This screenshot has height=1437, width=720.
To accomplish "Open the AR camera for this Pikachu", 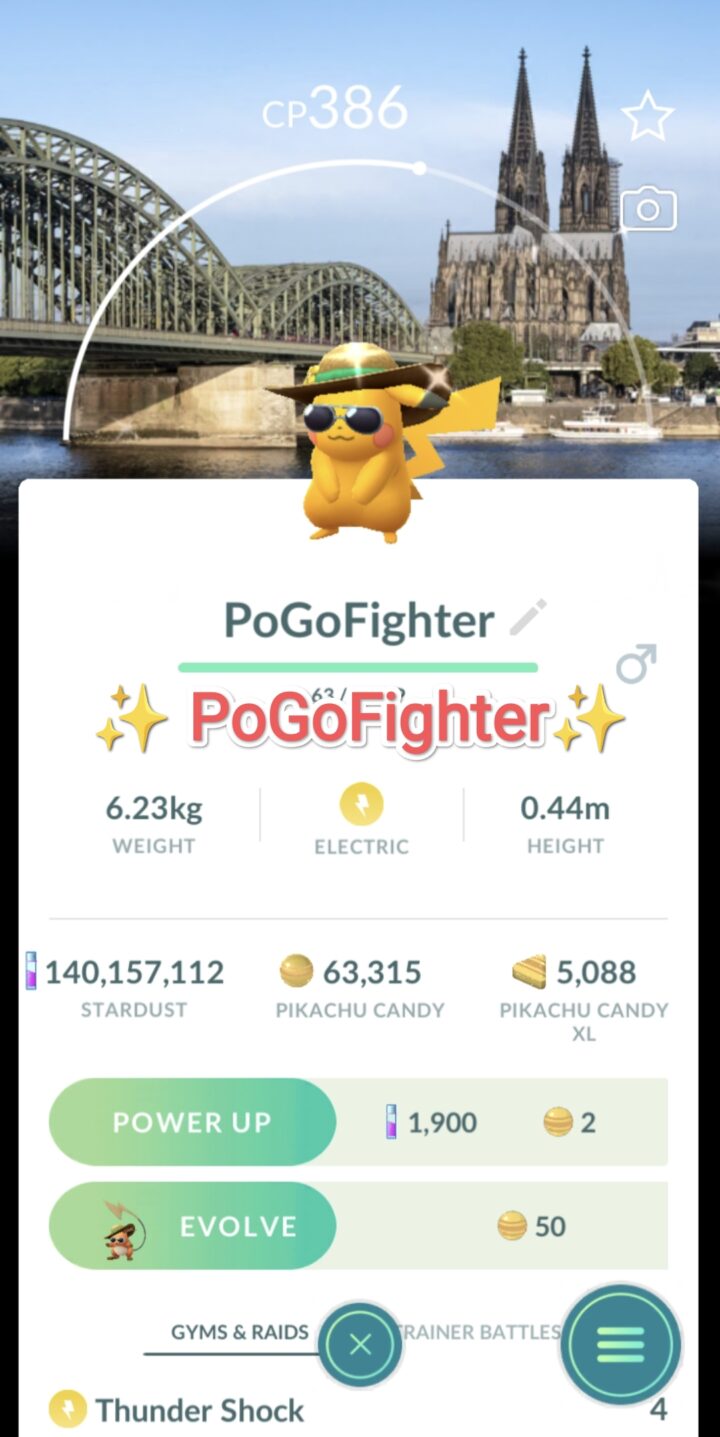I will [648, 210].
